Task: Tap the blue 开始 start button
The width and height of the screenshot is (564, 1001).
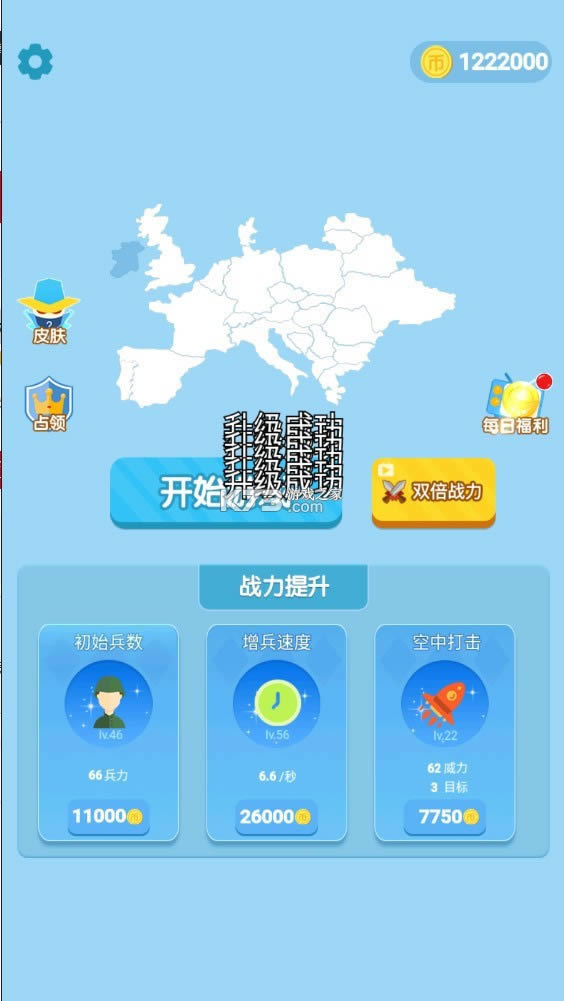Action: point(225,492)
